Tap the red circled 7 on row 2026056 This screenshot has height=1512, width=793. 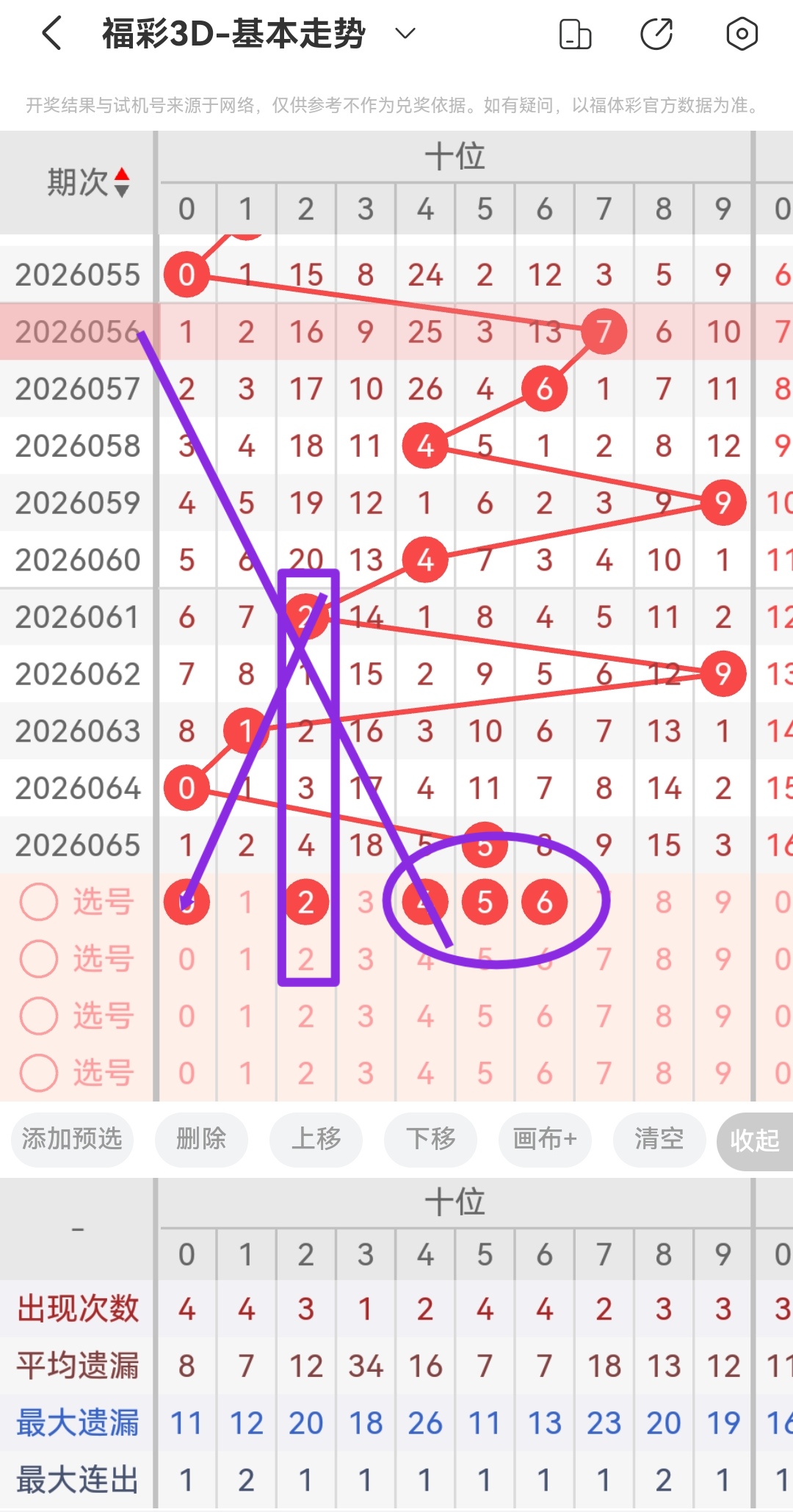pyautogui.click(x=604, y=331)
